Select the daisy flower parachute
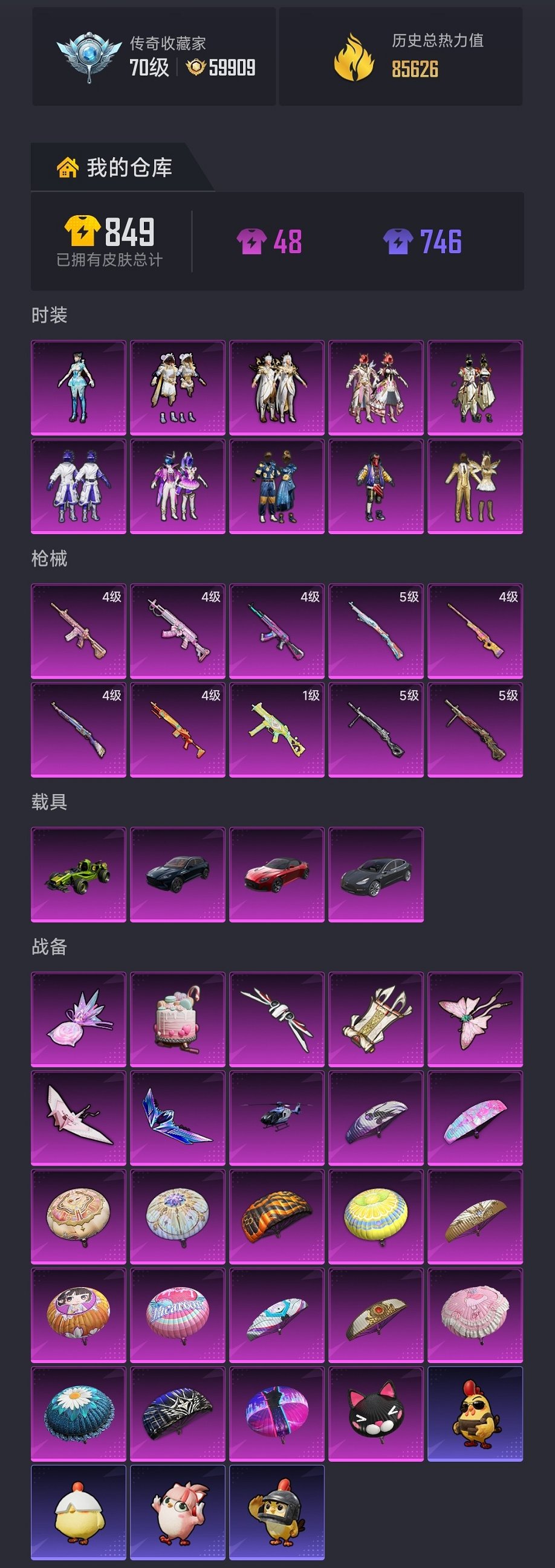The image size is (555, 1568). (x=79, y=1413)
